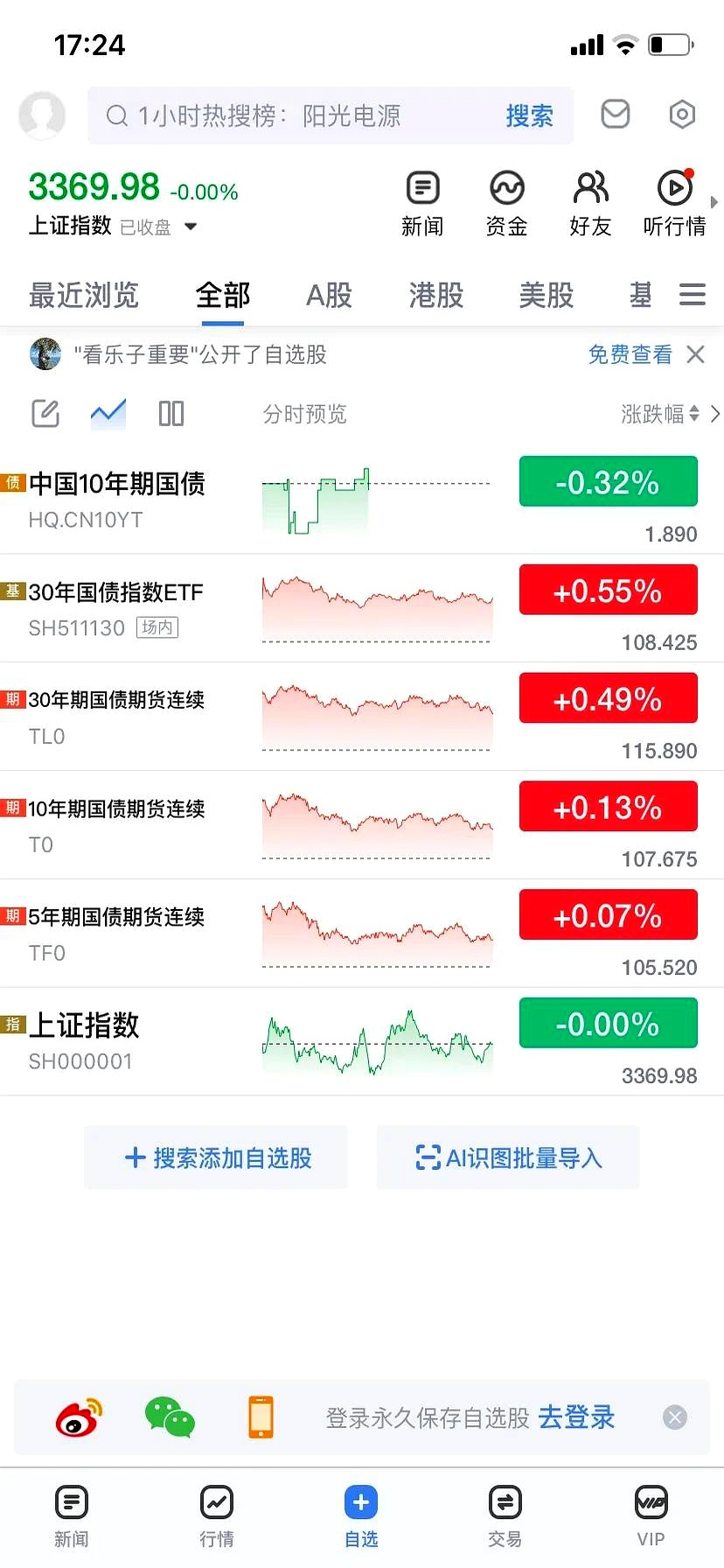Image resolution: width=724 pixels, height=1568 pixels.
Task: Switch to the 港股 tab
Action: click(435, 296)
